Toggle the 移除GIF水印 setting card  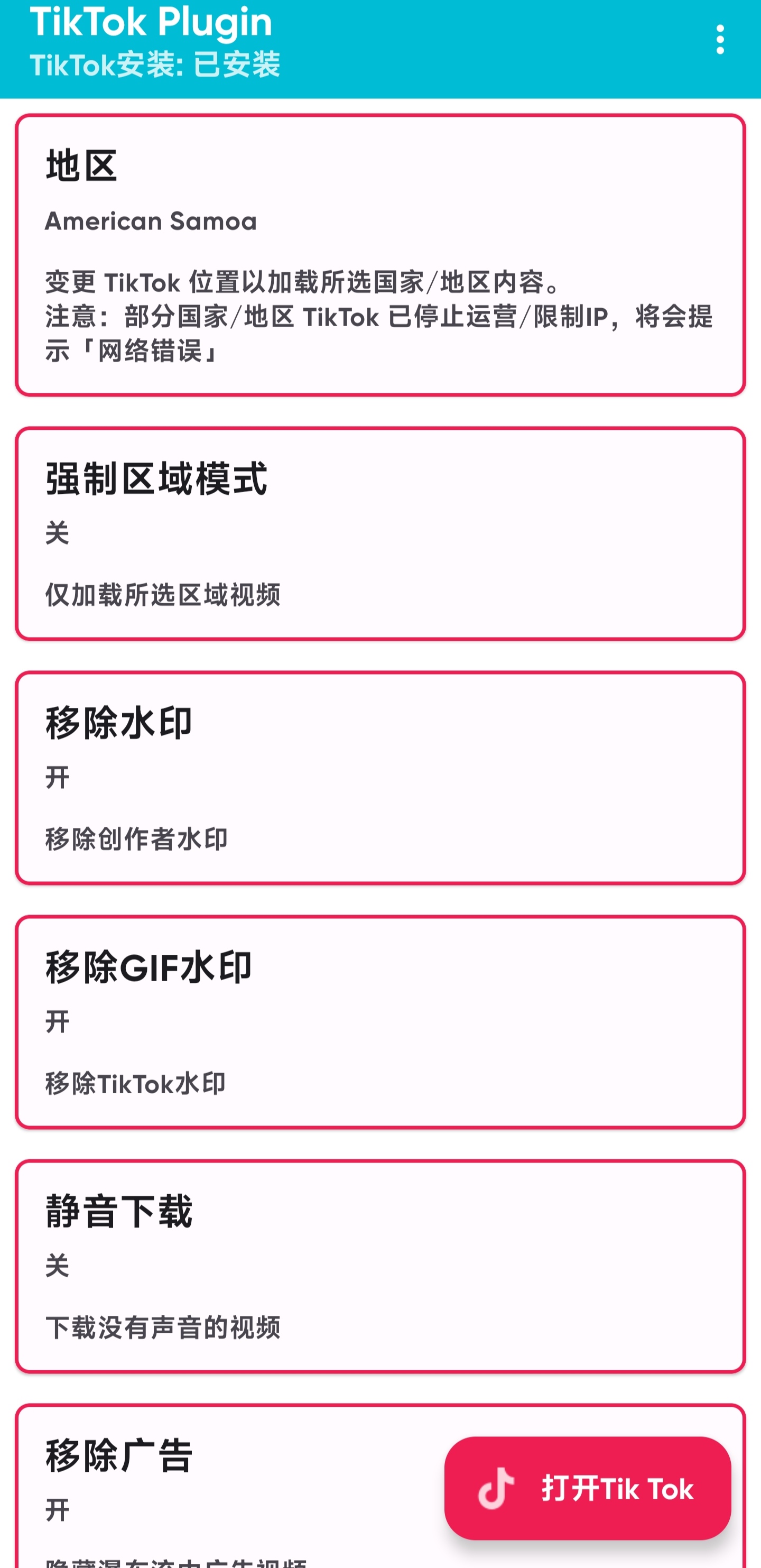point(380,1021)
